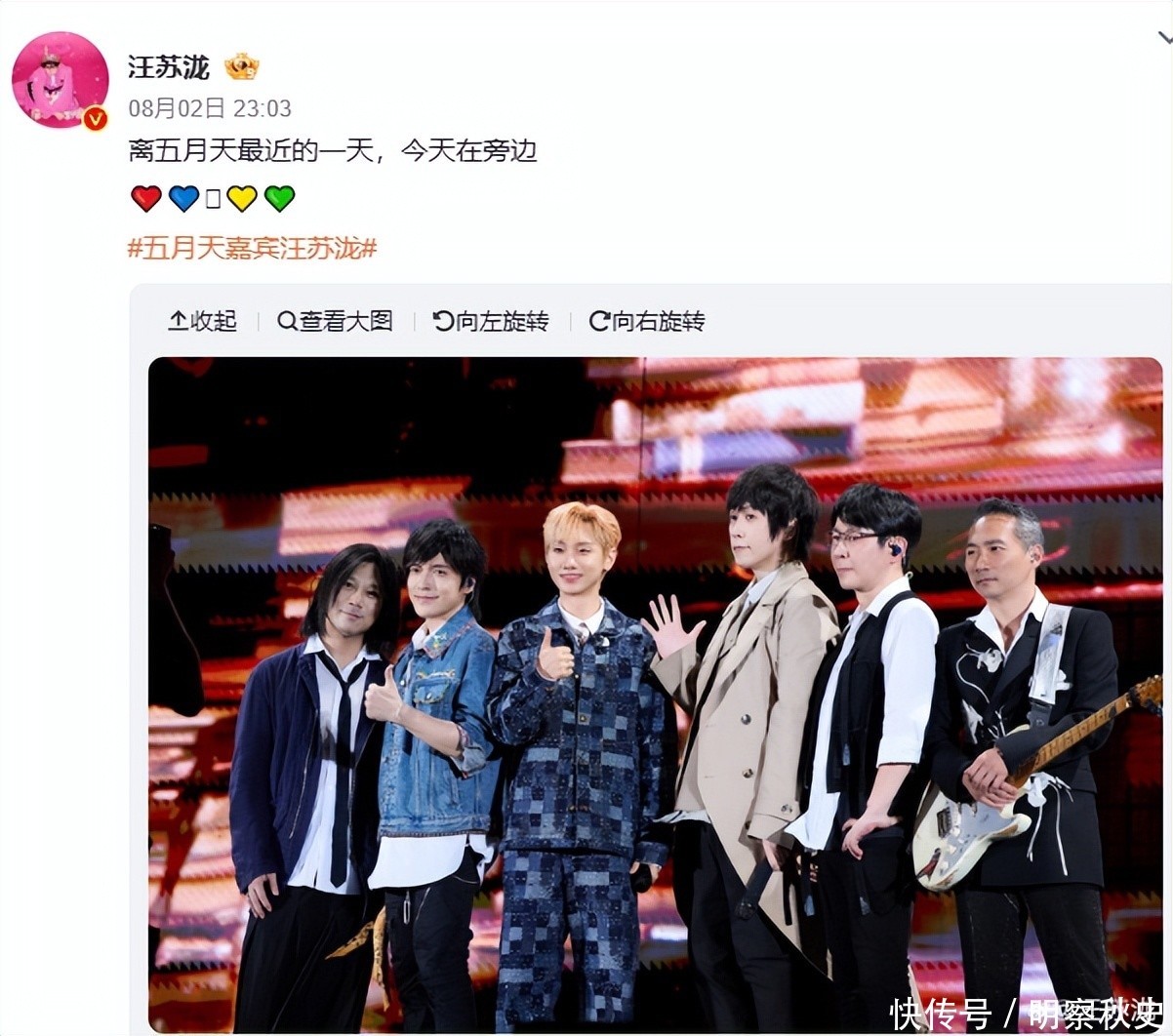1173x1036 pixels.
Task: Rotate image right with 向右旋转
Action: click(647, 321)
